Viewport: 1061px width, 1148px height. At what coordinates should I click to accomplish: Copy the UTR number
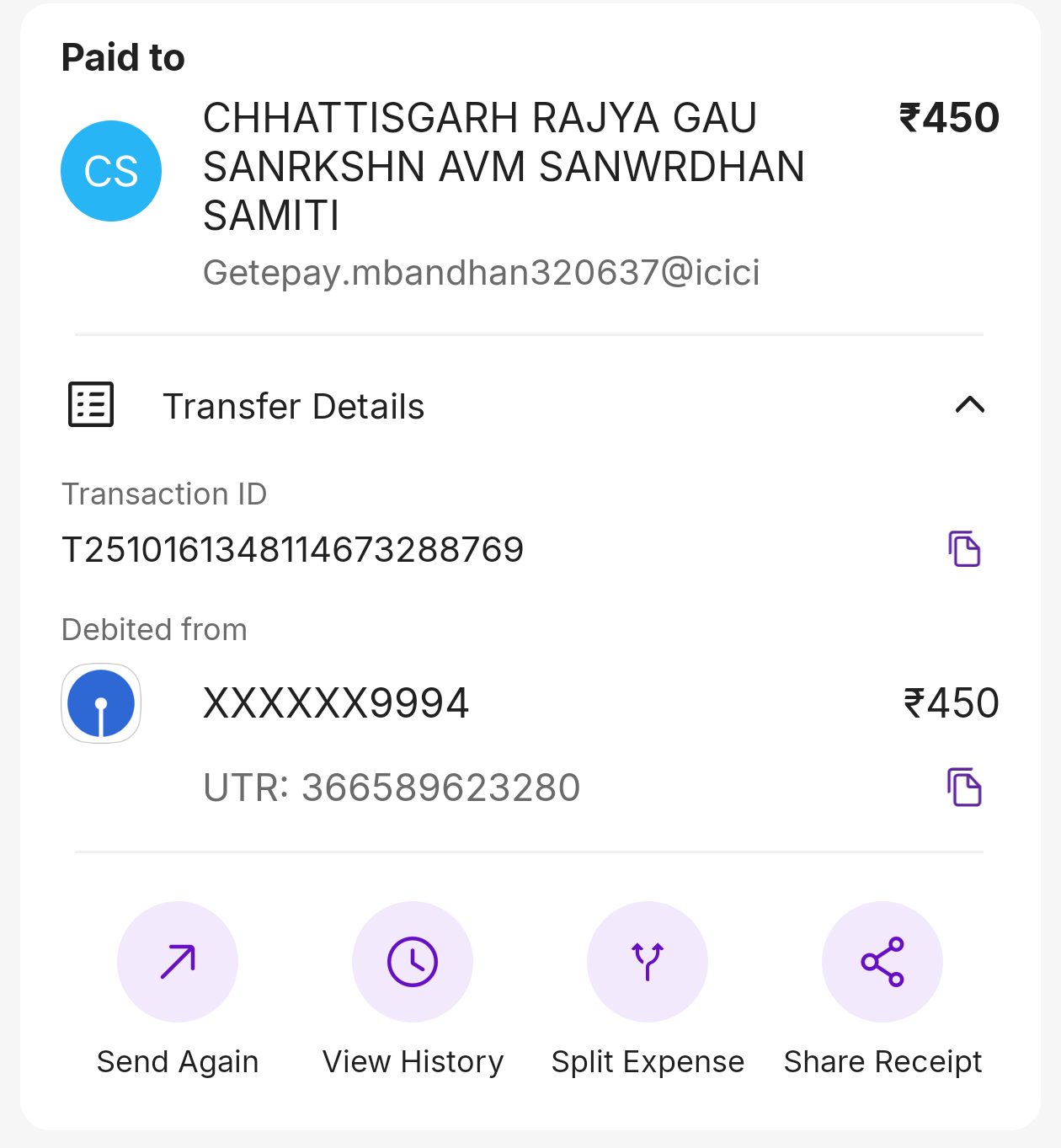[964, 788]
